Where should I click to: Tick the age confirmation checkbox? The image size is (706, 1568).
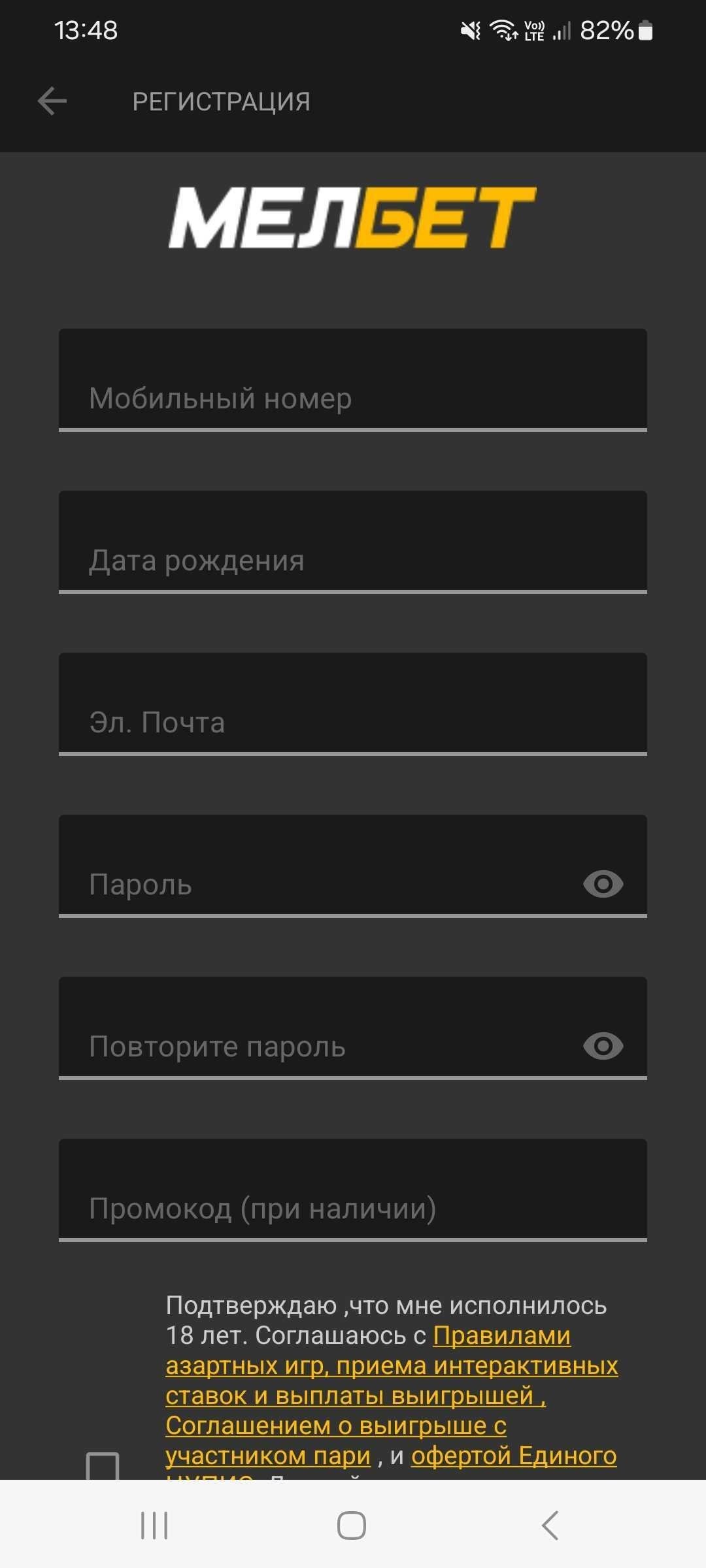pyautogui.click(x=103, y=1467)
